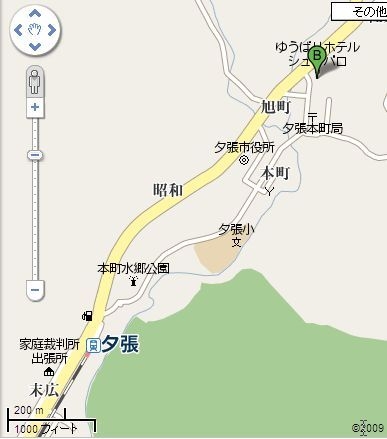The width and height of the screenshot is (387, 439).
Task: Open the その他 menu button
Action: point(359,12)
